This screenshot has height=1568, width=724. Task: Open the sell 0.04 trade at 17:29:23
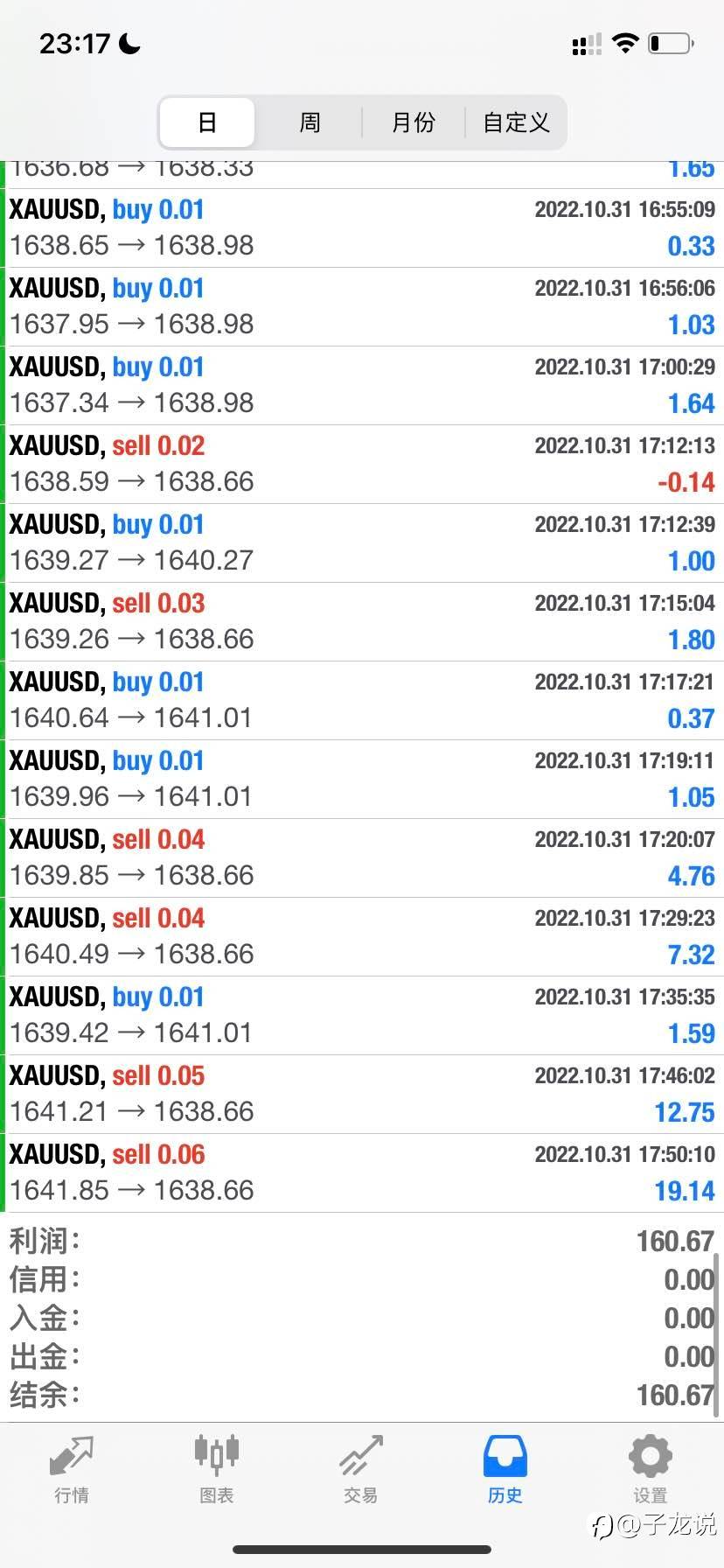click(x=362, y=937)
